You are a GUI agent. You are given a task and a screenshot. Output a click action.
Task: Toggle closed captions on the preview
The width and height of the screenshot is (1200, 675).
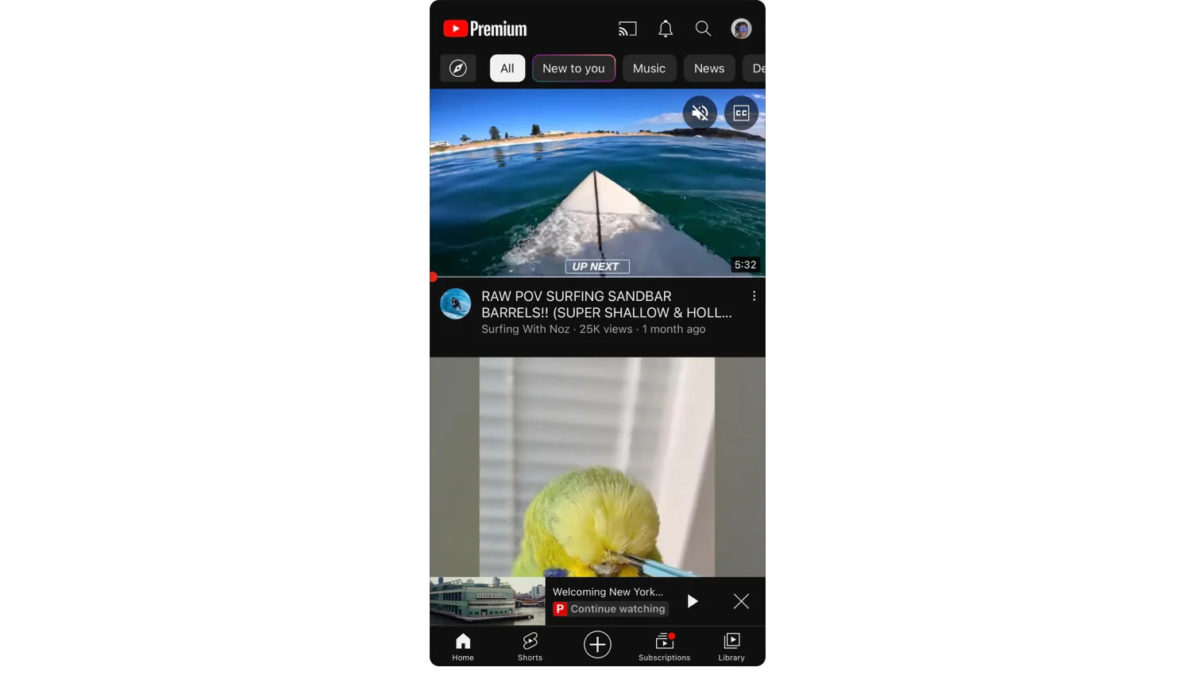pyautogui.click(x=741, y=113)
